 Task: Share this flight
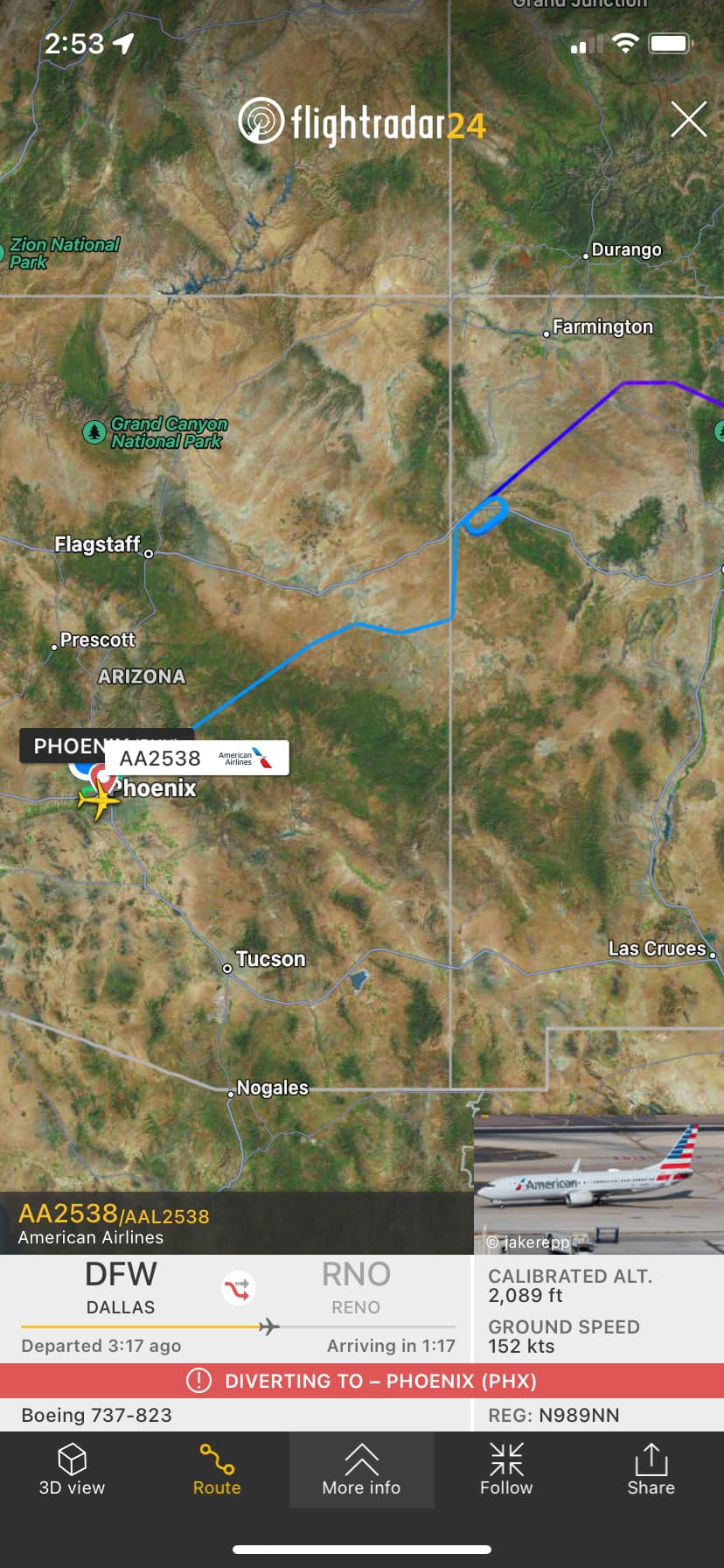(x=651, y=1470)
